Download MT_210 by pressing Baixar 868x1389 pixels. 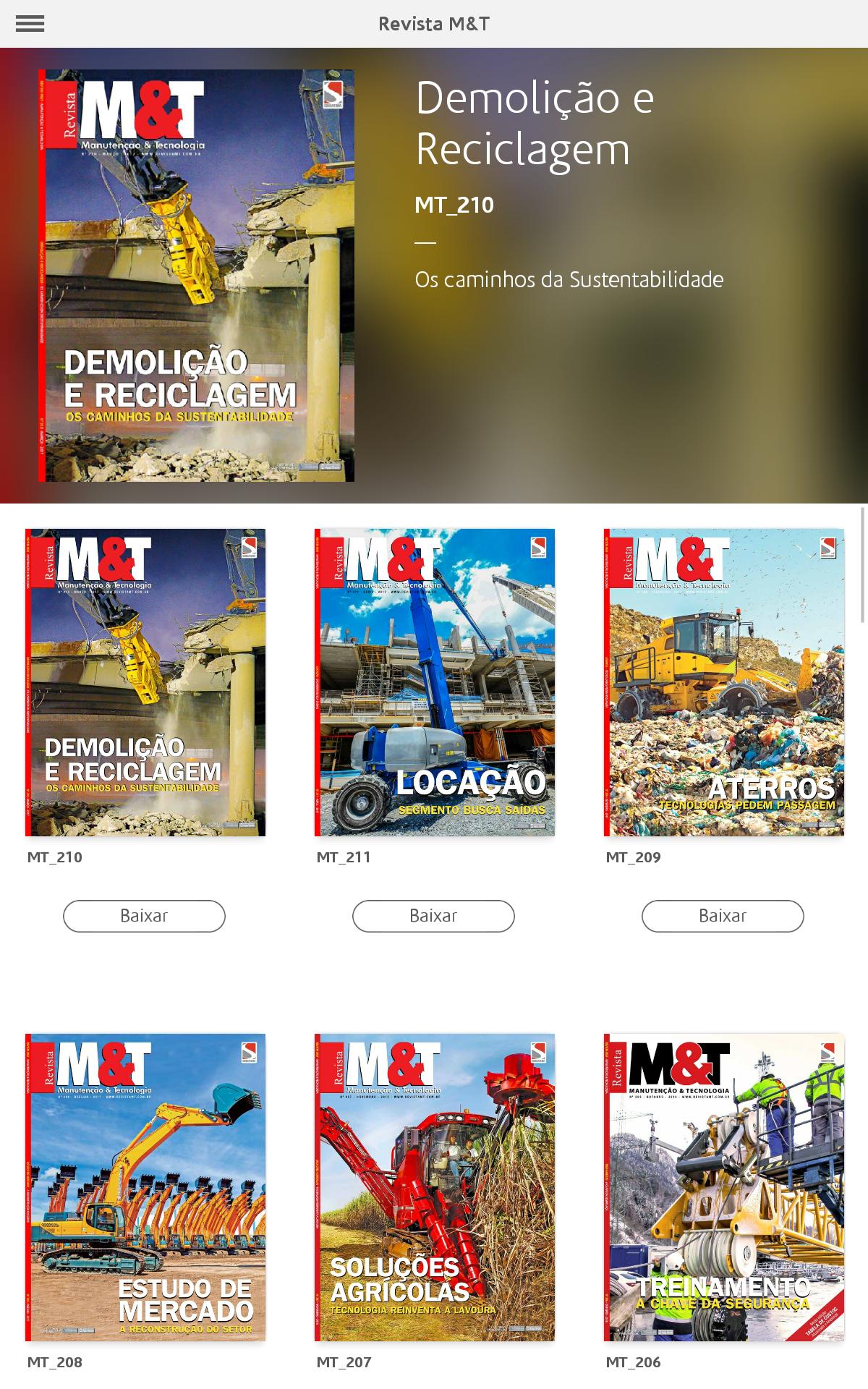tap(144, 916)
